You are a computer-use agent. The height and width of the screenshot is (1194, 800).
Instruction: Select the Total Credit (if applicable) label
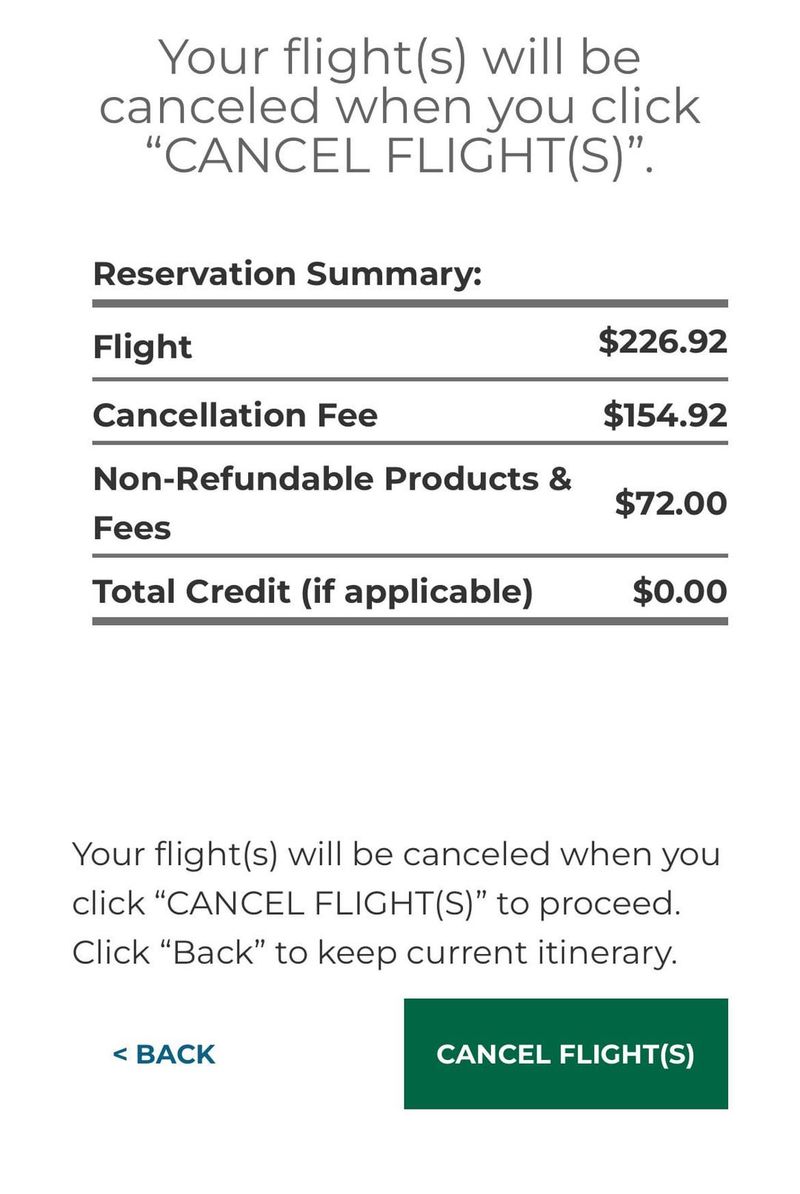tap(315, 591)
